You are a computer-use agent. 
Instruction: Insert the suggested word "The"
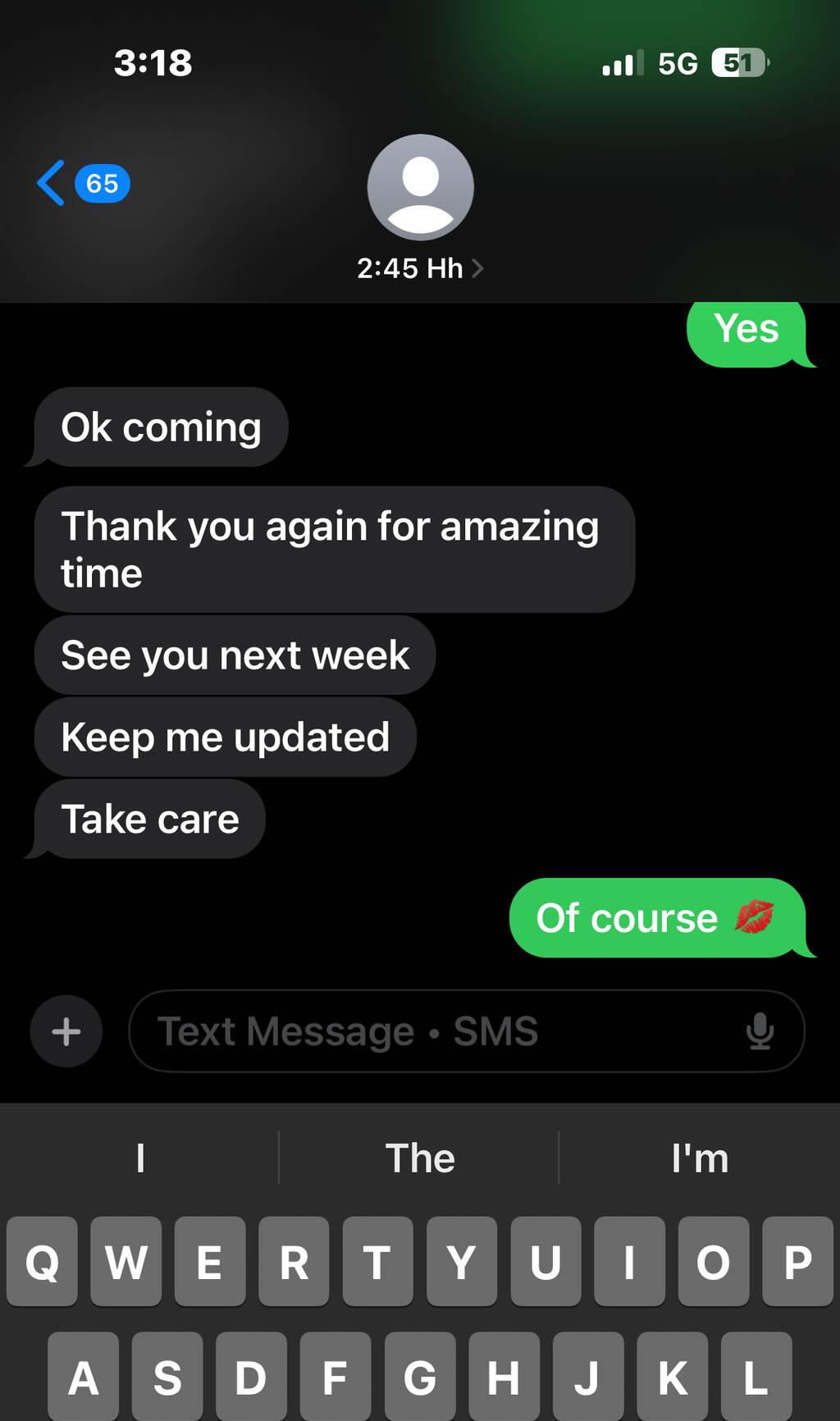(x=420, y=1158)
